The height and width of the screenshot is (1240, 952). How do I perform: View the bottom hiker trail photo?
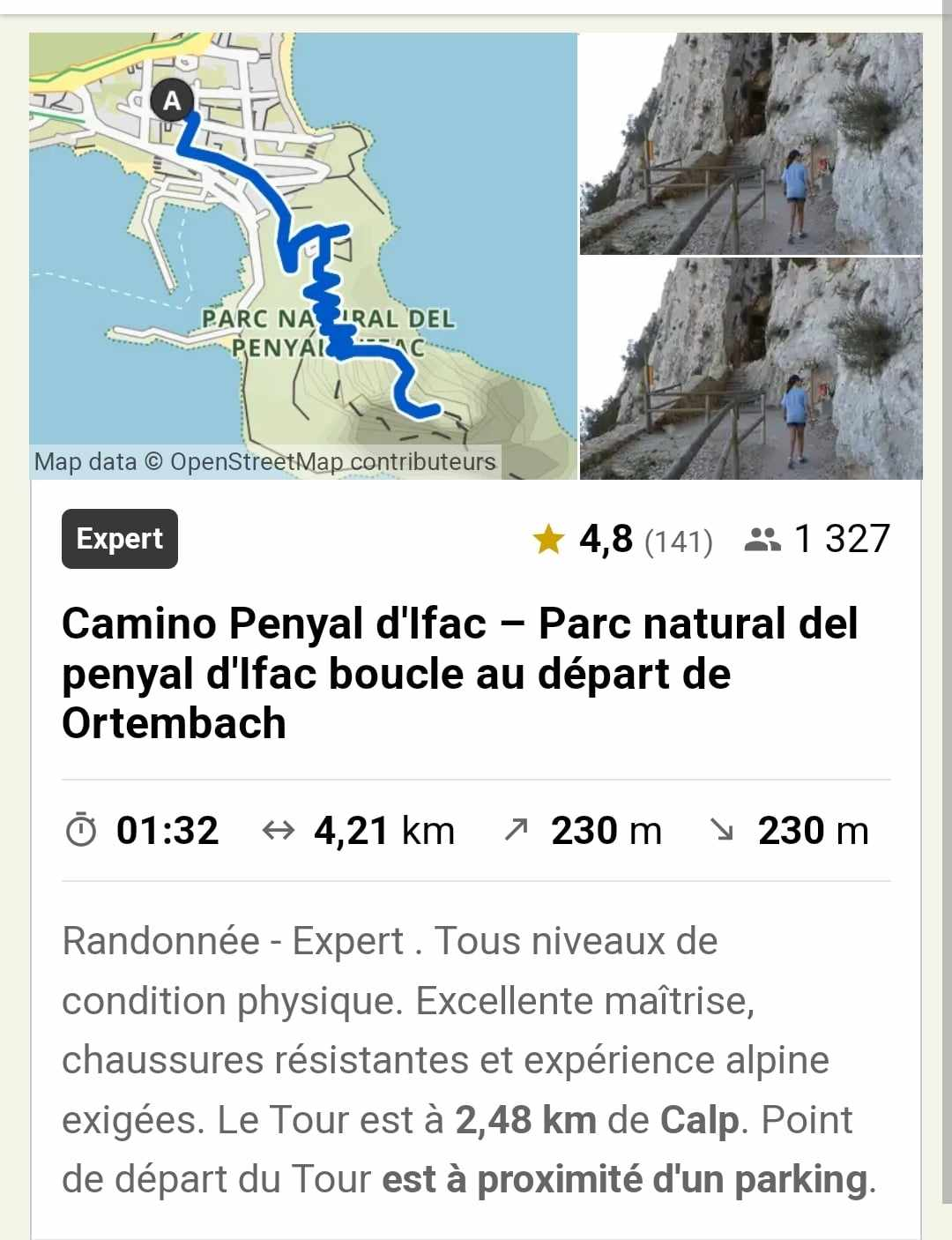tap(751, 369)
